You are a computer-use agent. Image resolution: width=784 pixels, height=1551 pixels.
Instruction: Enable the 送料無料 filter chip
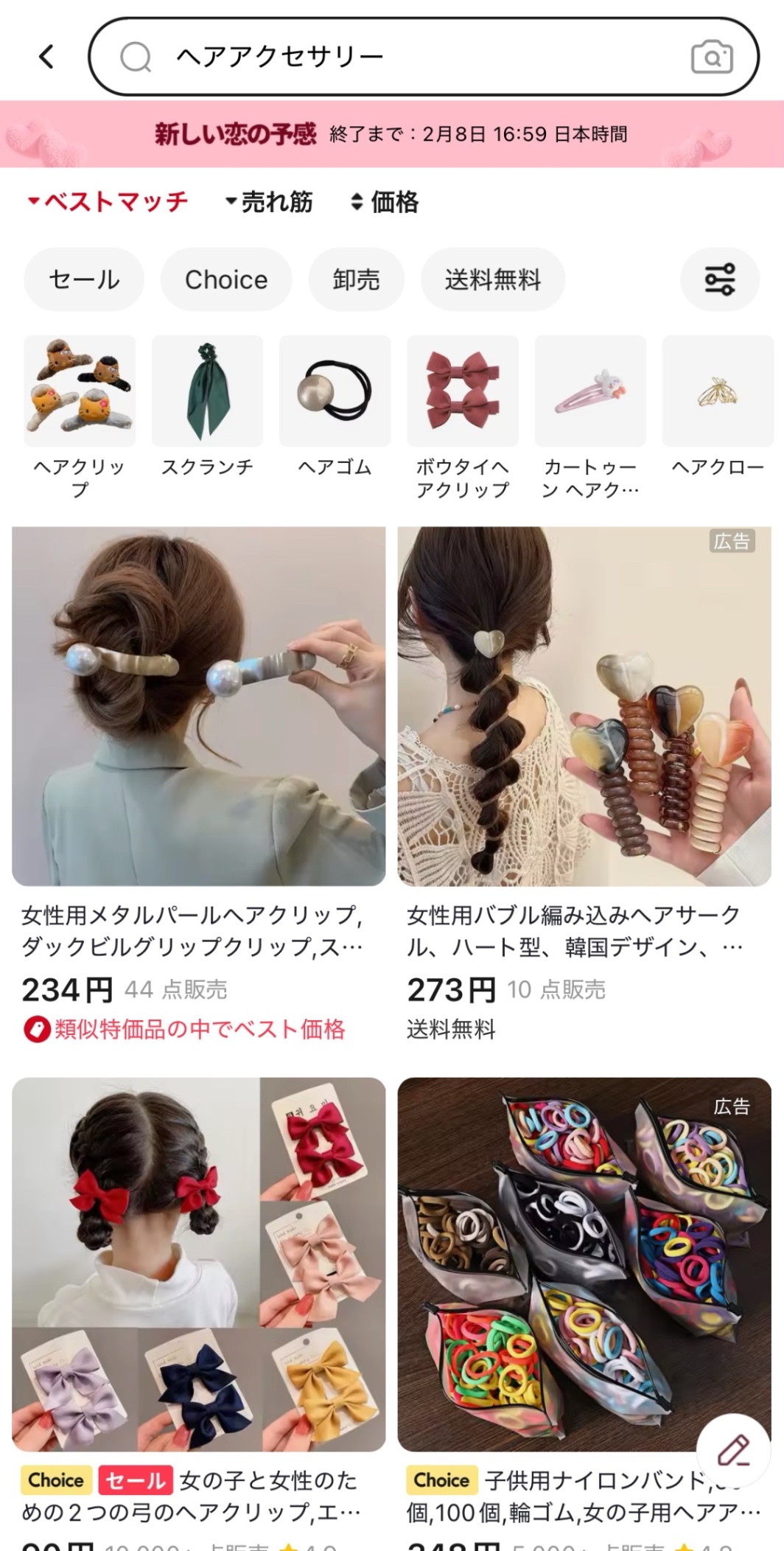(492, 279)
